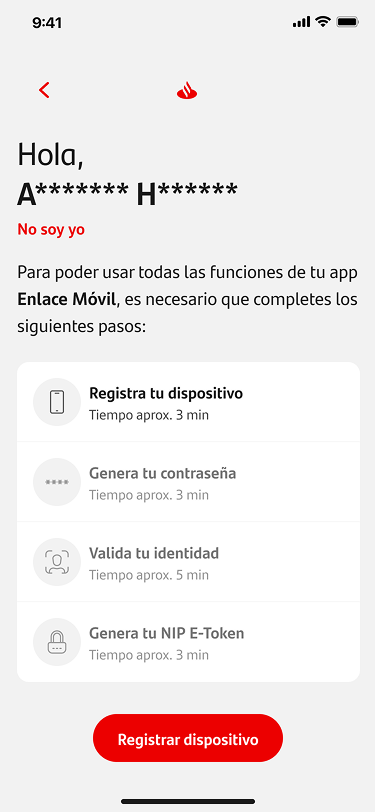The image size is (375, 812).
Task: Tap the red Registrar dispositivo button
Action: pyautogui.click(x=188, y=738)
